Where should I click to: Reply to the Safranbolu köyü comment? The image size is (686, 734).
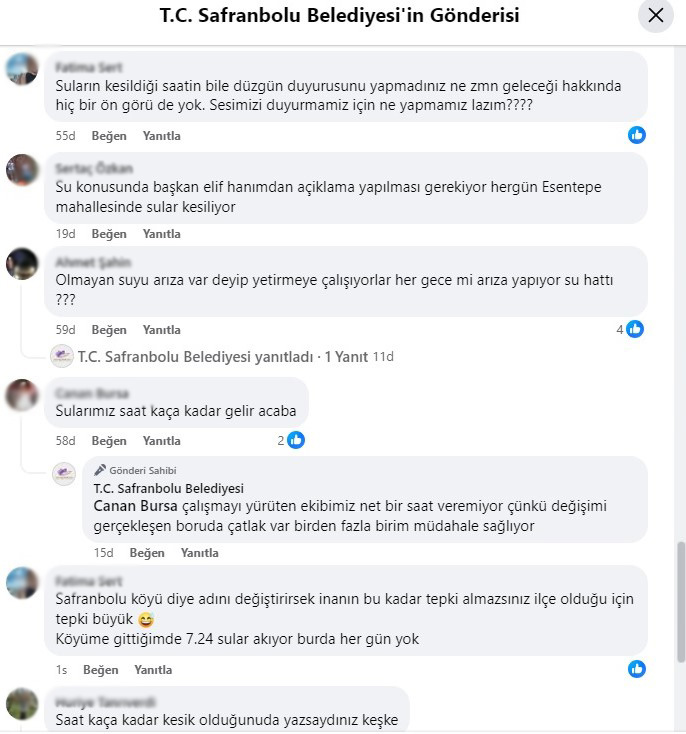[152, 669]
